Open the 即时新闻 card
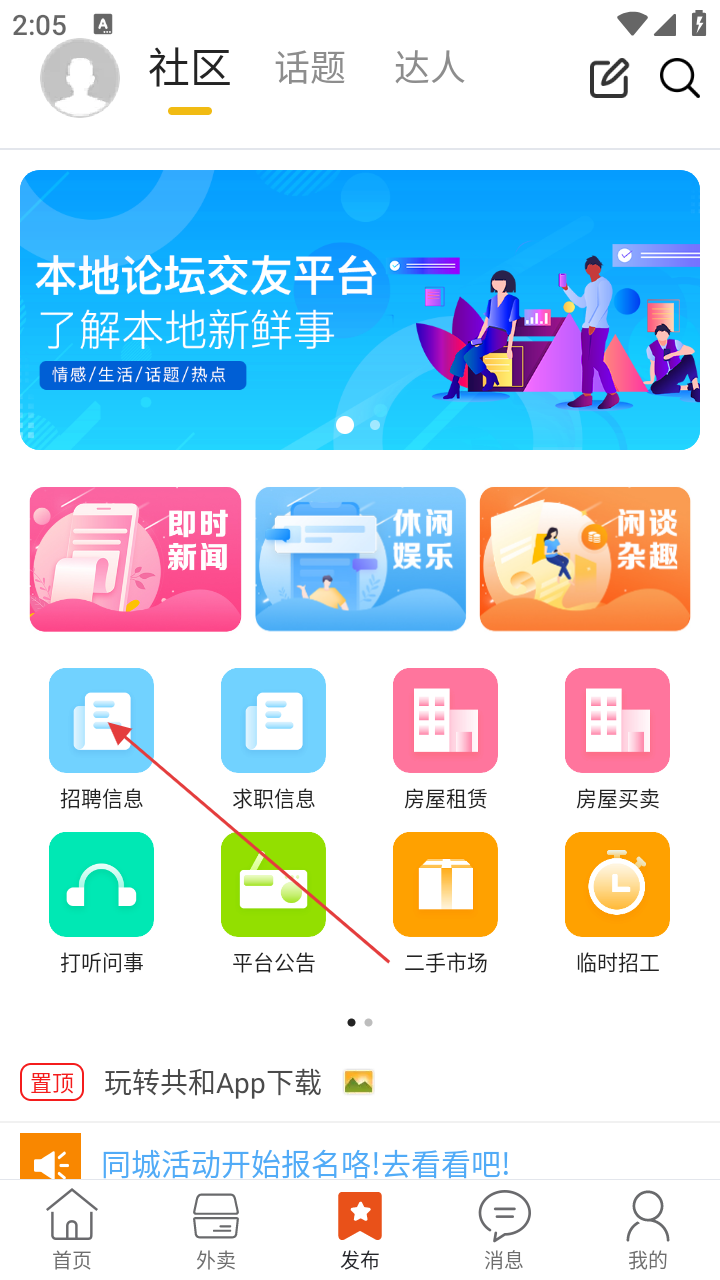 point(135,559)
